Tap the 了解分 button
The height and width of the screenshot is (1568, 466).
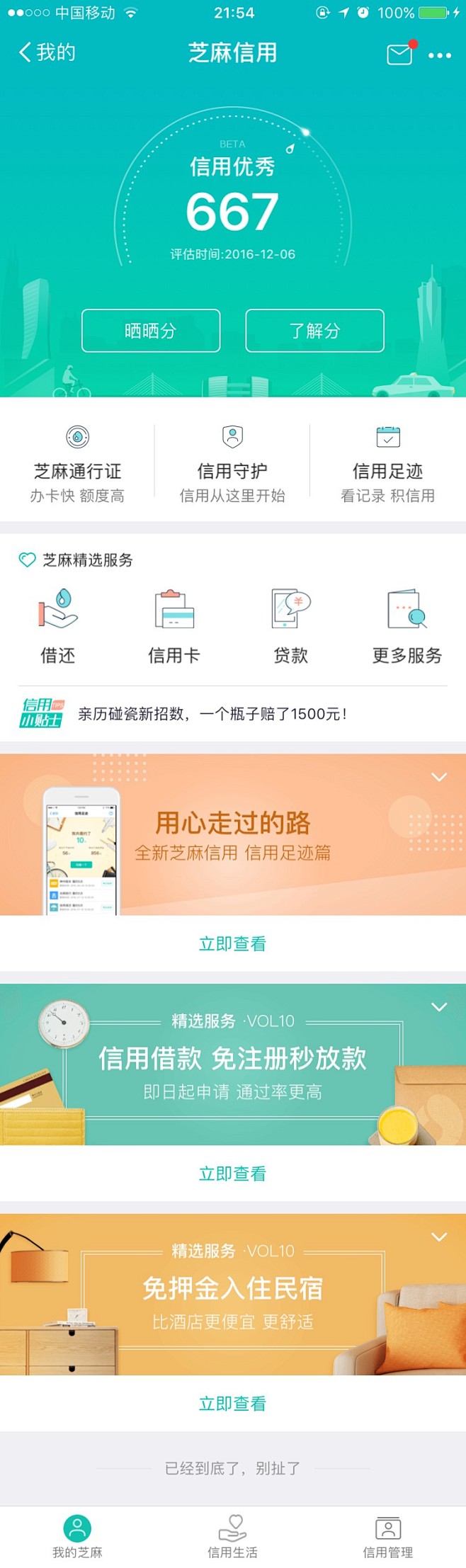coord(314,331)
